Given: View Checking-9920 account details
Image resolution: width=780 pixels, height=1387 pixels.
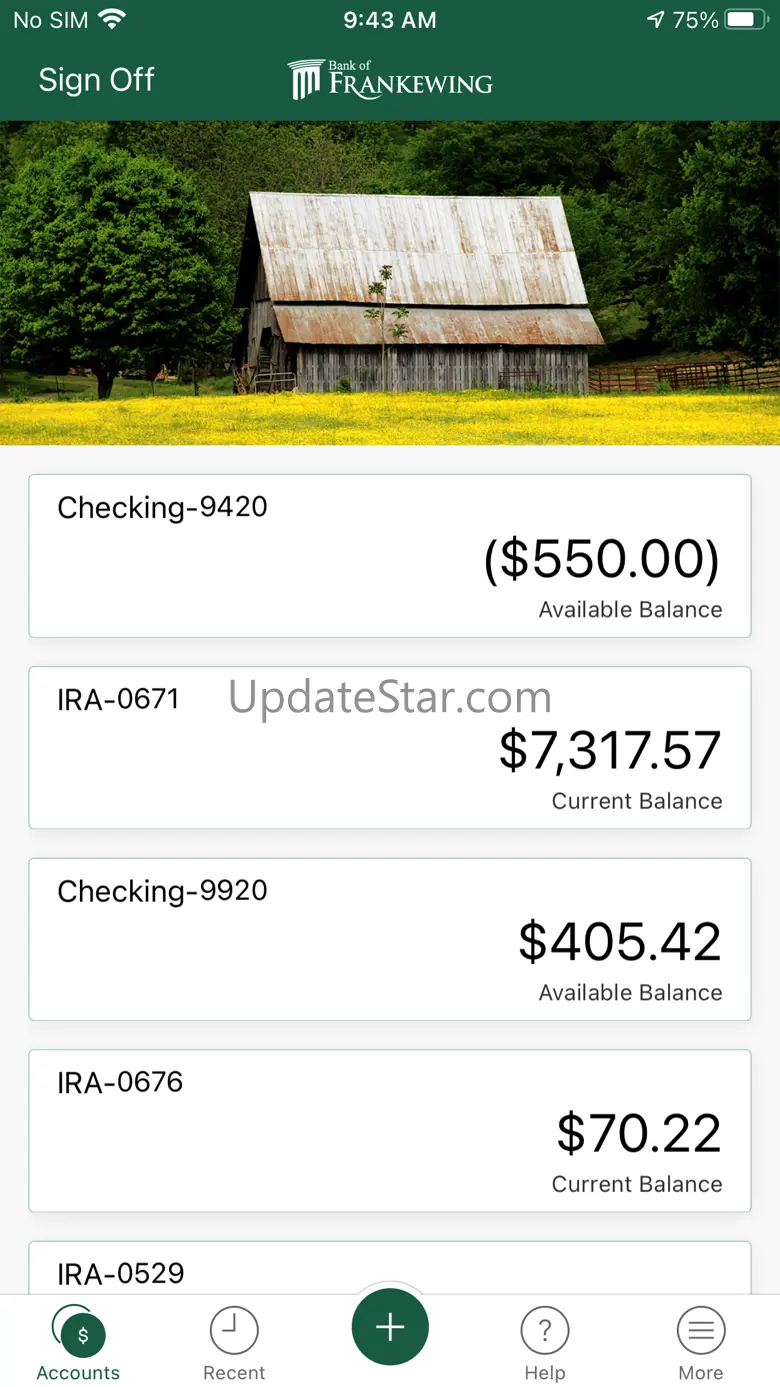Looking at the screenshot, I should pyautogui.click(x=390, y=939).
